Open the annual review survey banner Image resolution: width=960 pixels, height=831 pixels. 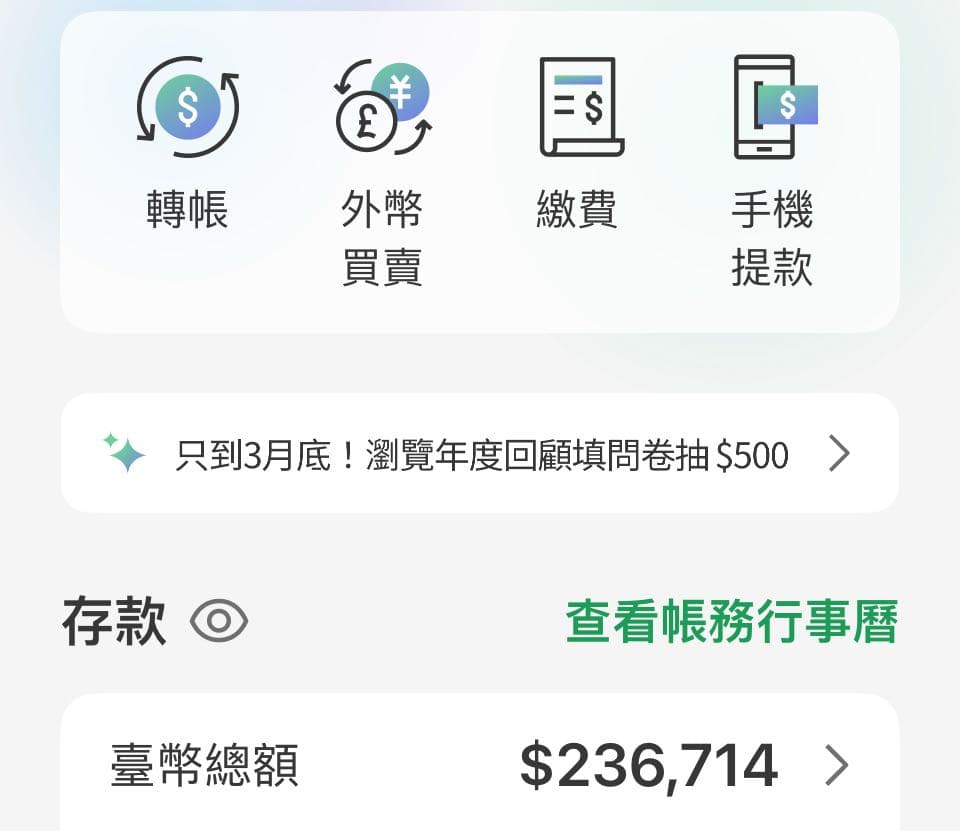point(480,454)
